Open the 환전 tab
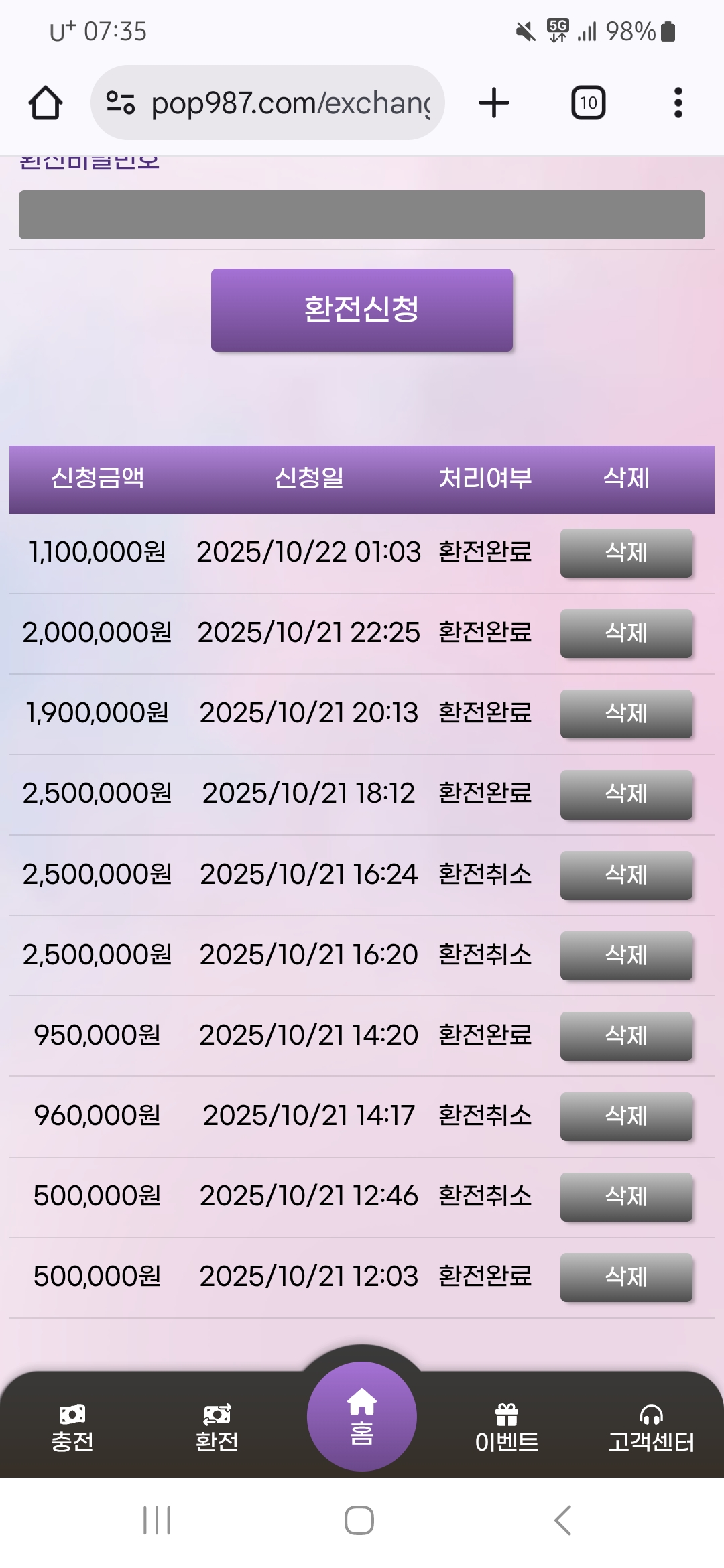This screenshot has height=1568, width=724. [217, 1429]
